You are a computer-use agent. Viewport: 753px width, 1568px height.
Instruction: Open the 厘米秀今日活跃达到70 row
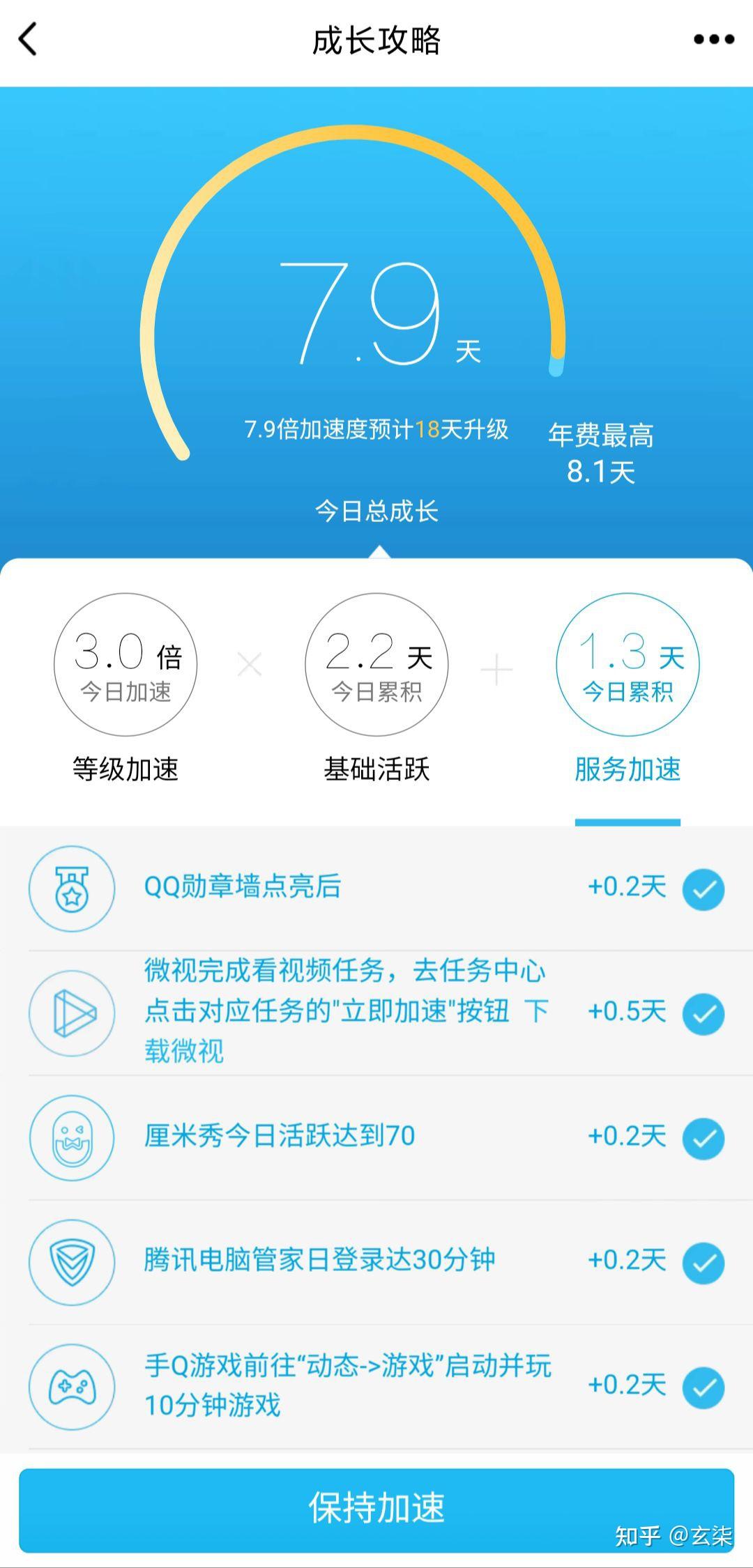(x=376, y=1137)
